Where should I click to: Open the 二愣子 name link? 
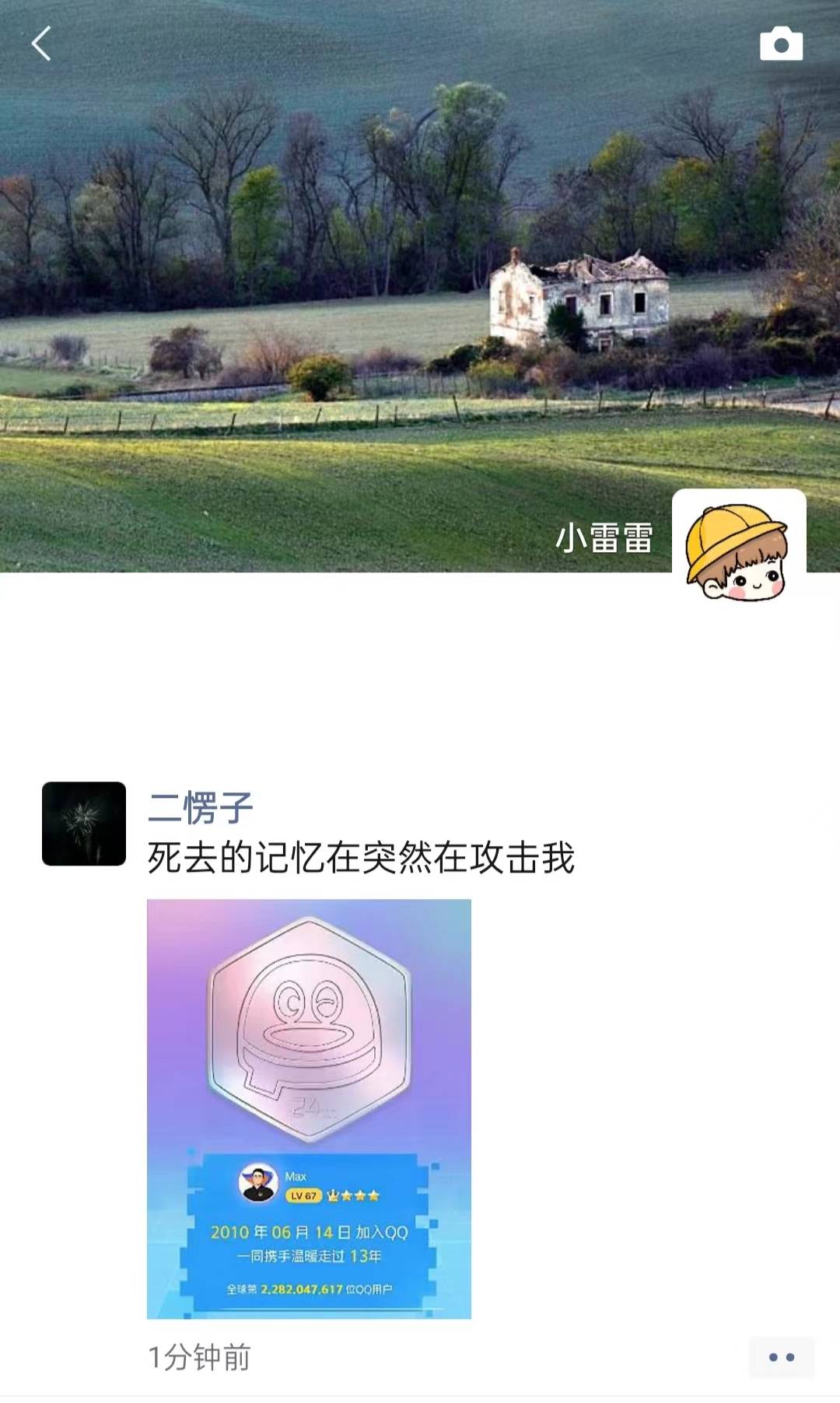201,807
